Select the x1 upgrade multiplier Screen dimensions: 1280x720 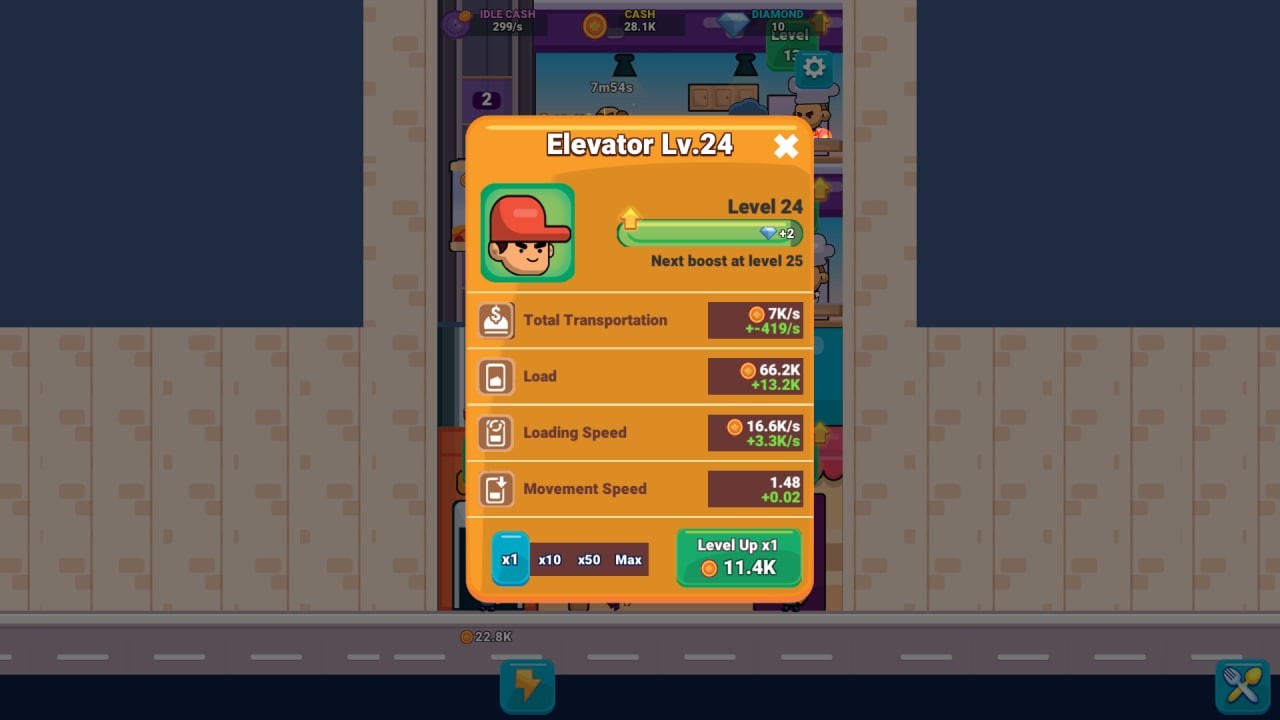tap(510, 559)
